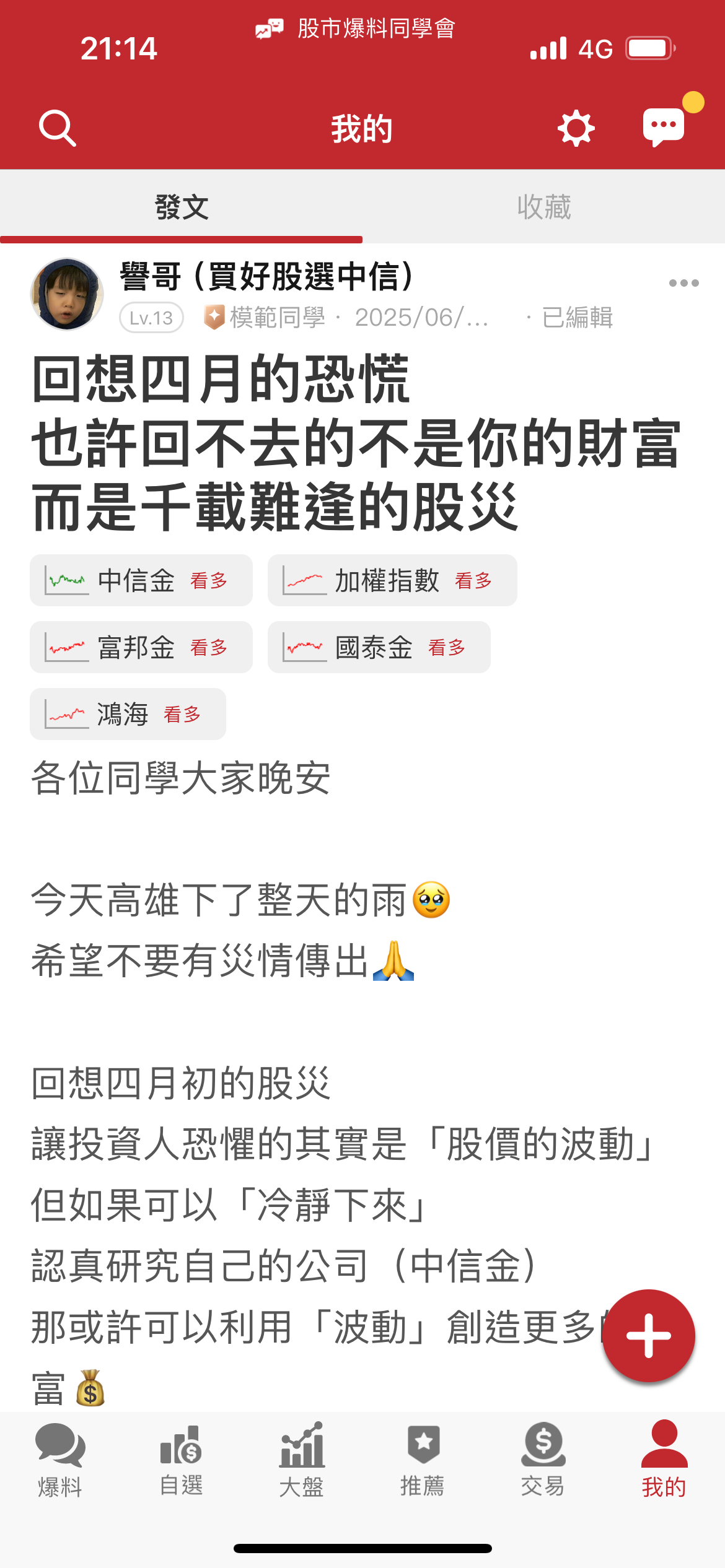The width and height of the screenshot is (725, 1568).
Task: Select the 我的 tab
Action: [x=664, y=1459]
